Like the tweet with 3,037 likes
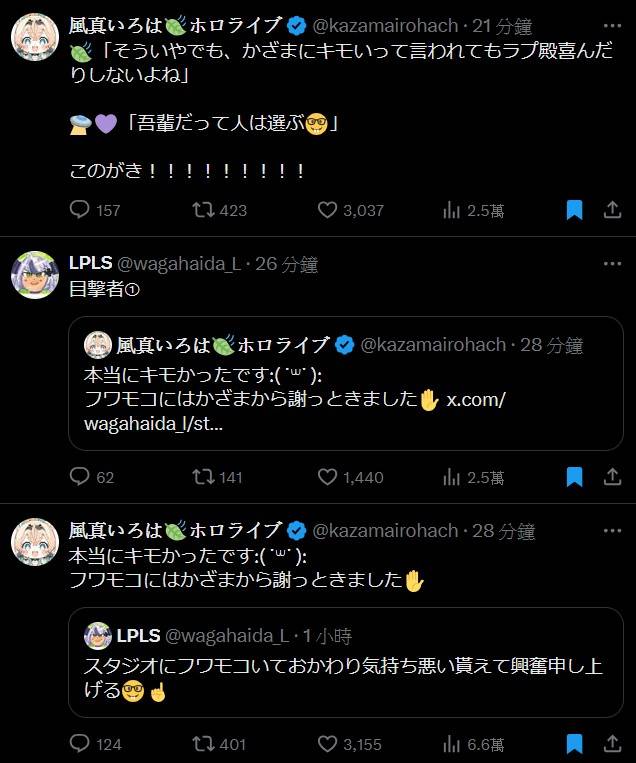The height and width of the screenshot is (763, 636). [327, 210]
